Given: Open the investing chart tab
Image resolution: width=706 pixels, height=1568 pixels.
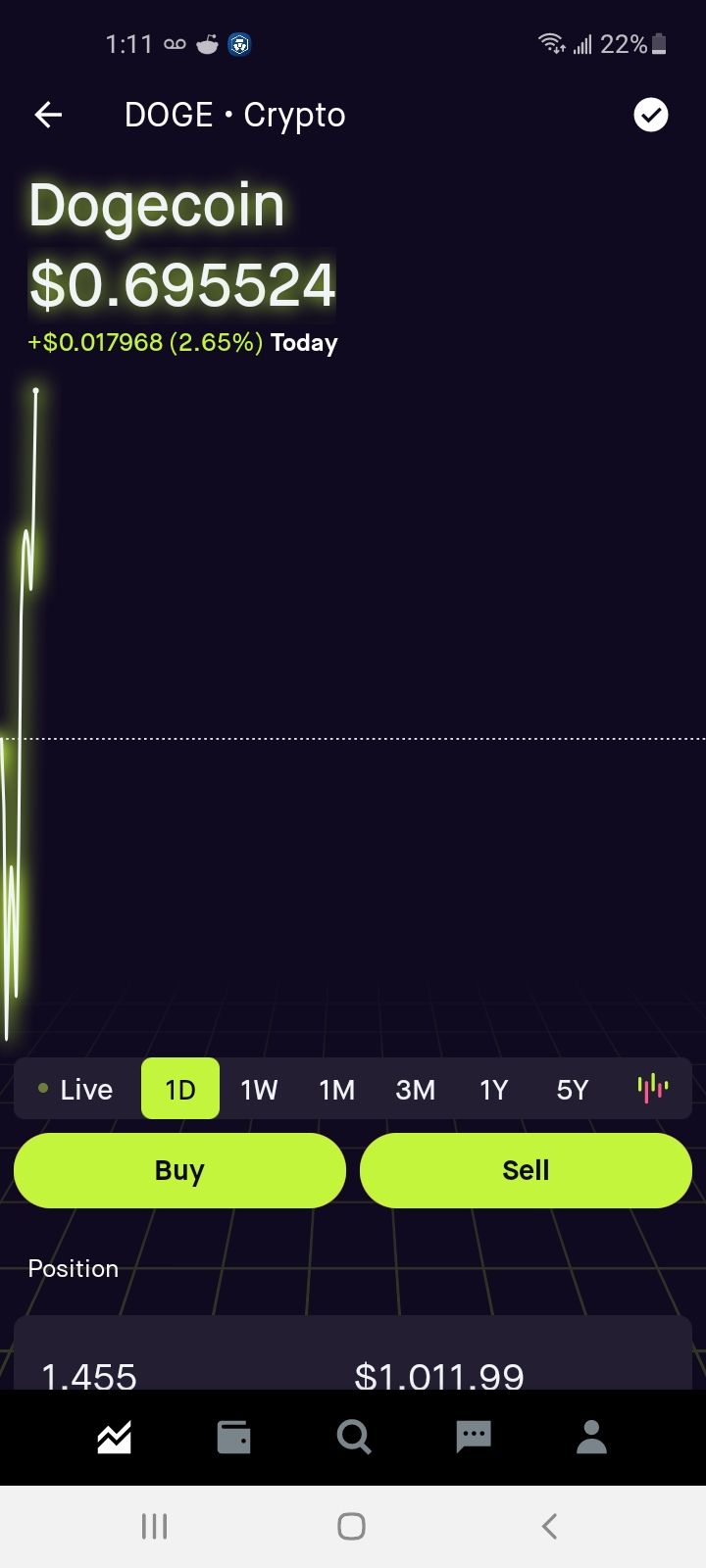Looking at the screenshot, I should click(114, 1438).
